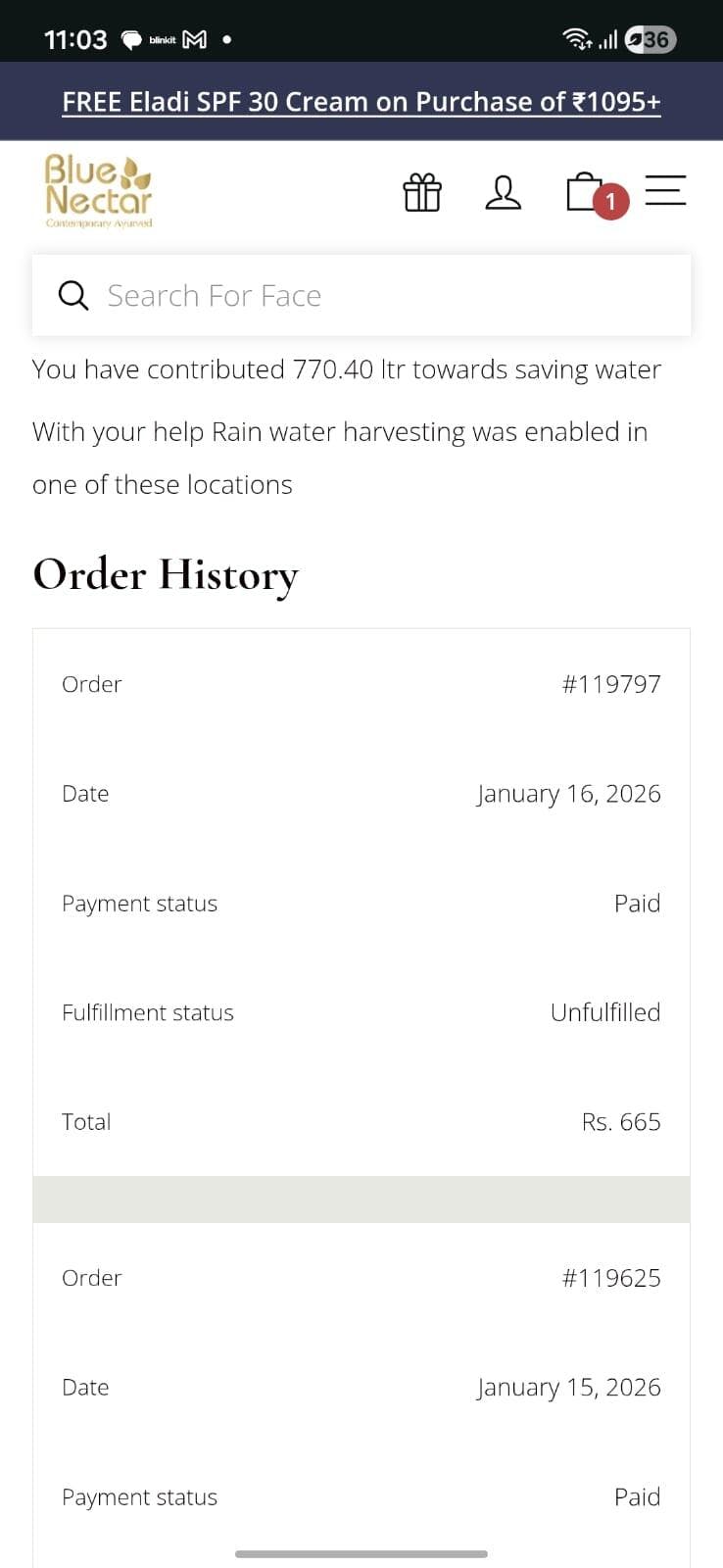Open order #119625 details
This screenshot has height=1568, width=723.
611,1278
